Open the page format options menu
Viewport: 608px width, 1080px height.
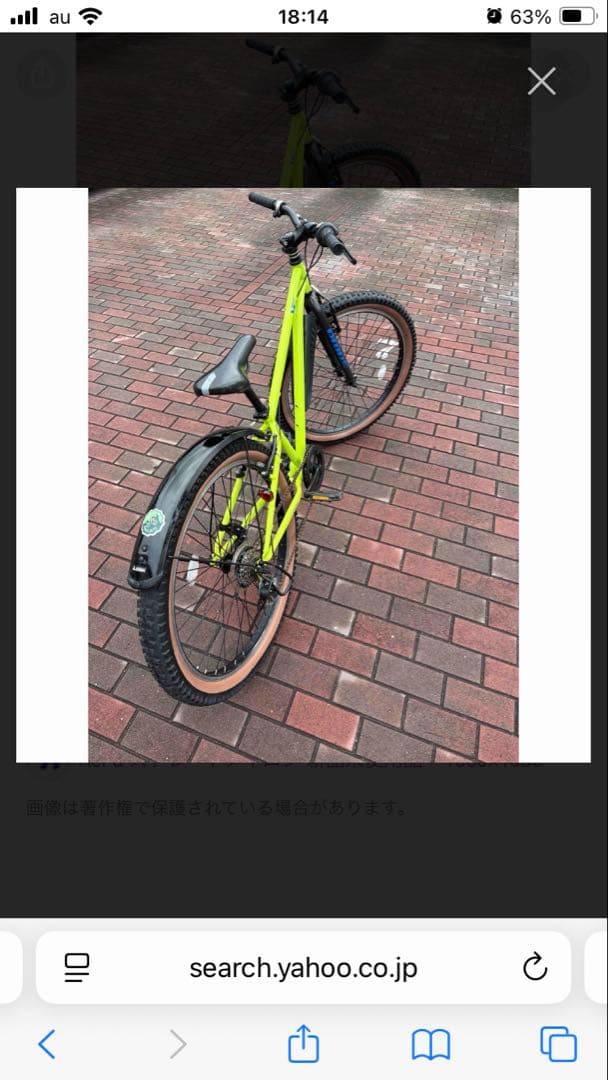click(77, 967)
